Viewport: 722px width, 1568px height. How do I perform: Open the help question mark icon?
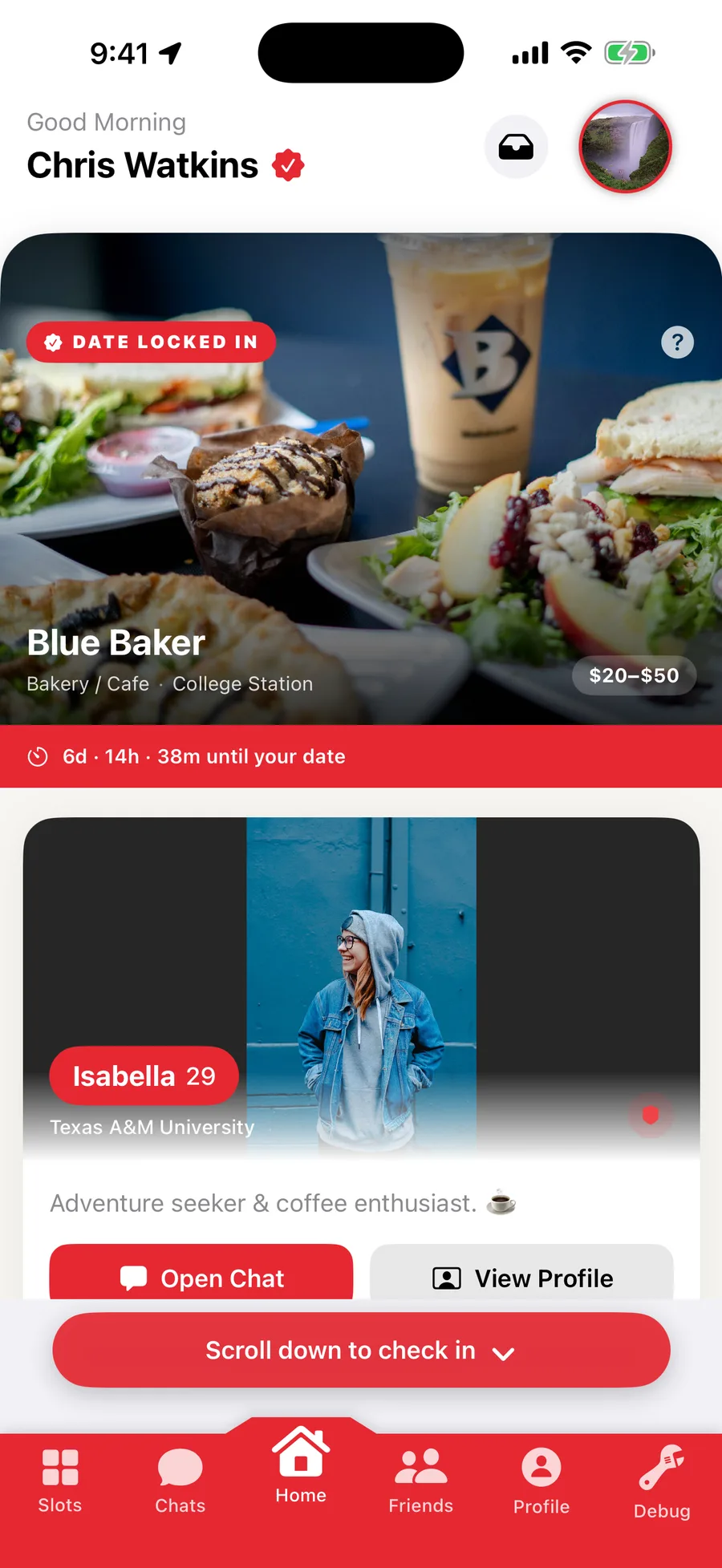tap(677, 342)
